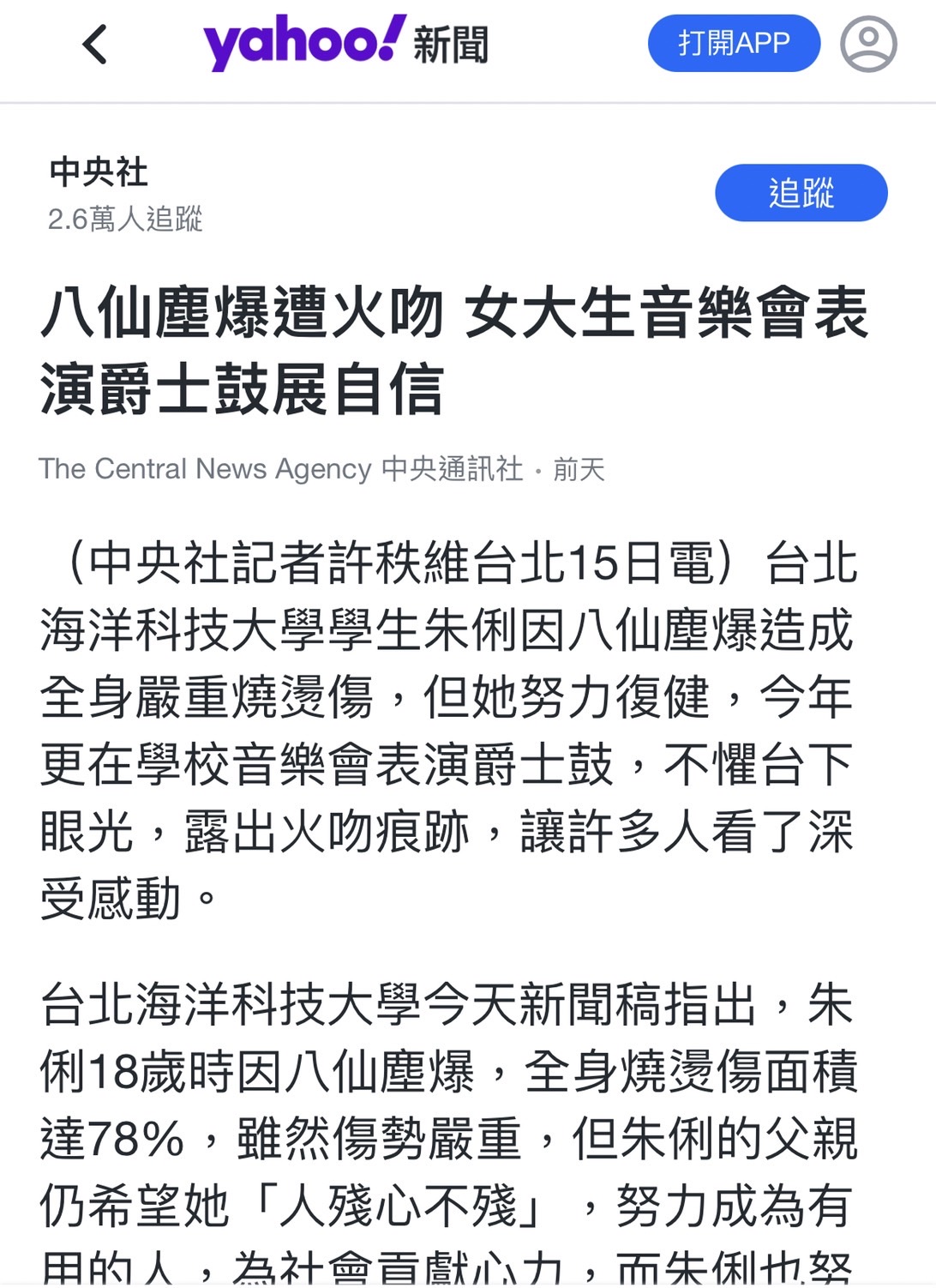The image size is (936, 1288).
Task: Go back using the top-left arrow
Action: 95,45
